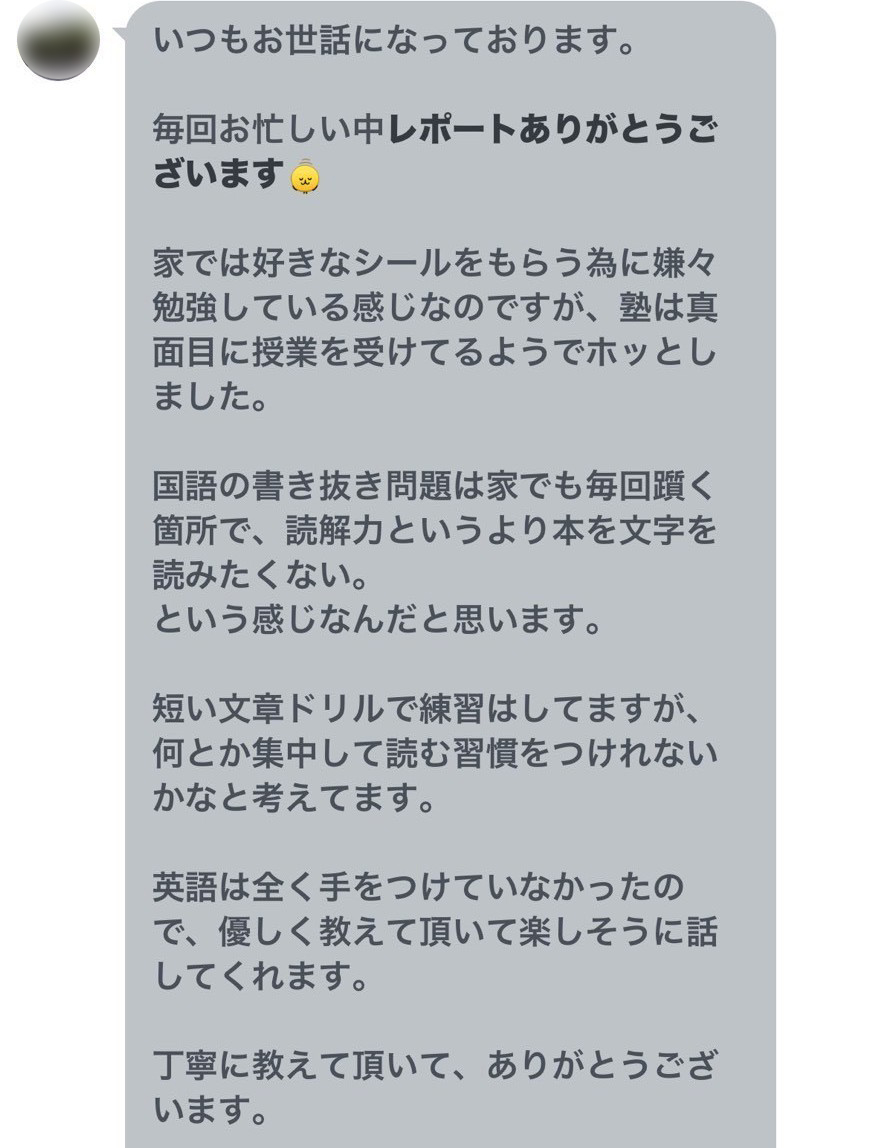The width and height of the screenshot is (870, 1148).
Task: Open the message sender's profile avatar
Action: pos(59,41)
